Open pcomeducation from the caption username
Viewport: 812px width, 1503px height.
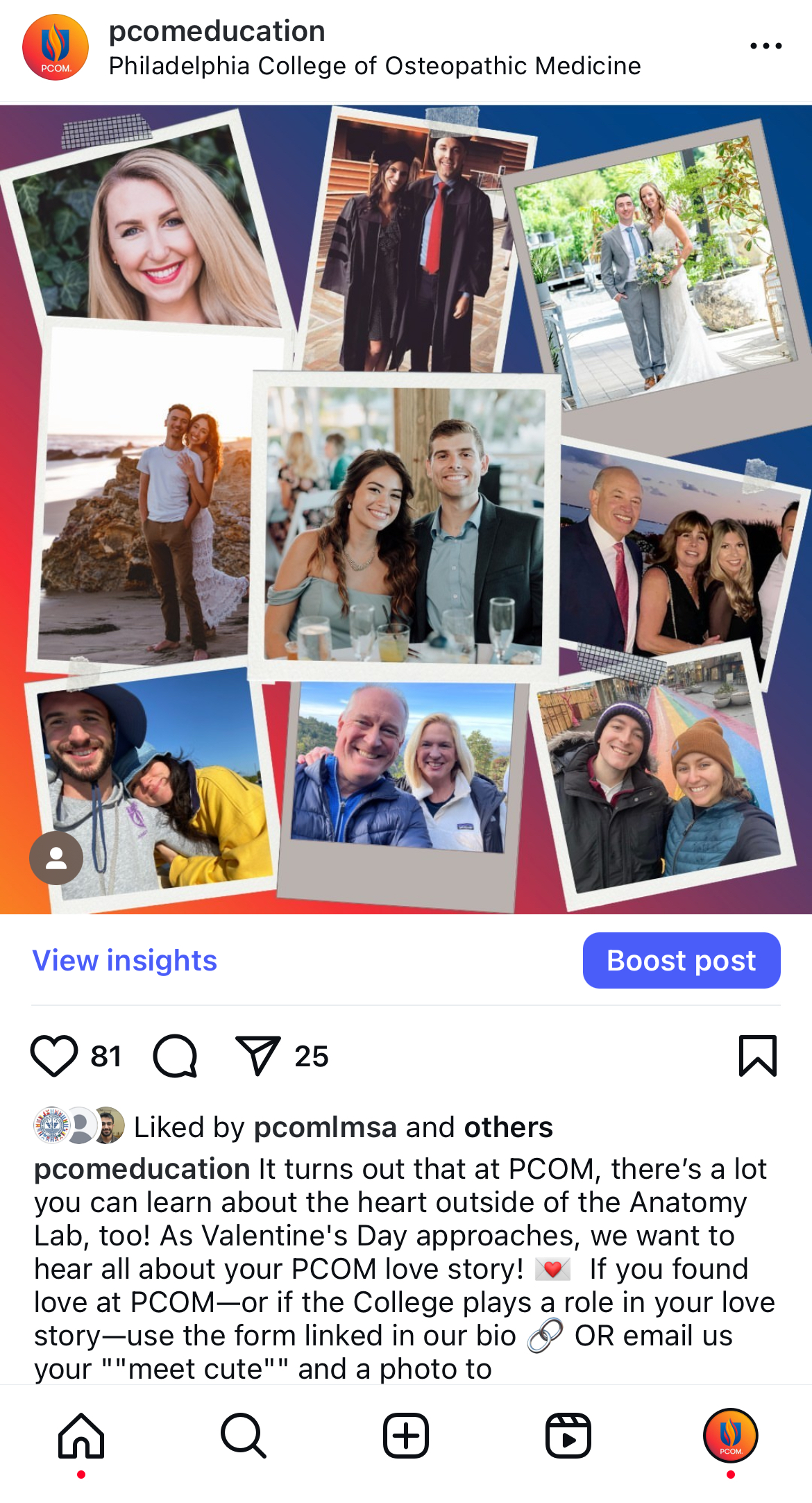[136, 1169]
